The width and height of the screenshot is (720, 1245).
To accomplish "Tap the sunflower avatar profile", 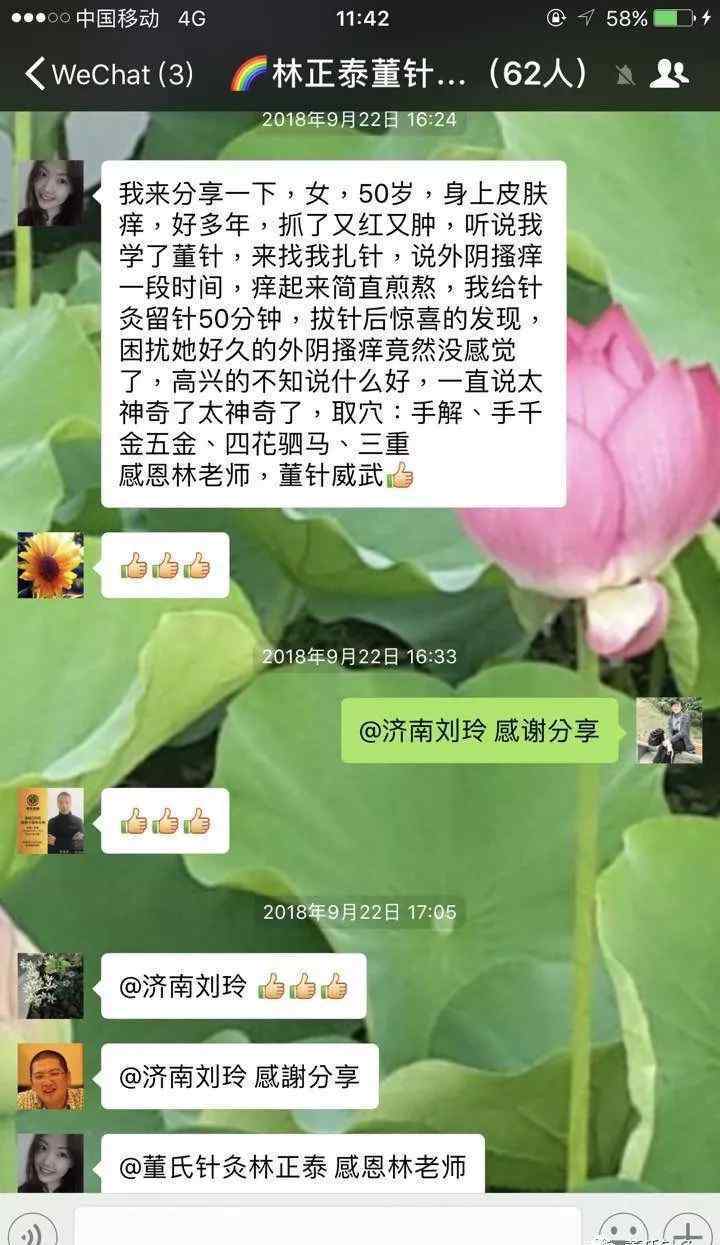I will coord(50,565).
